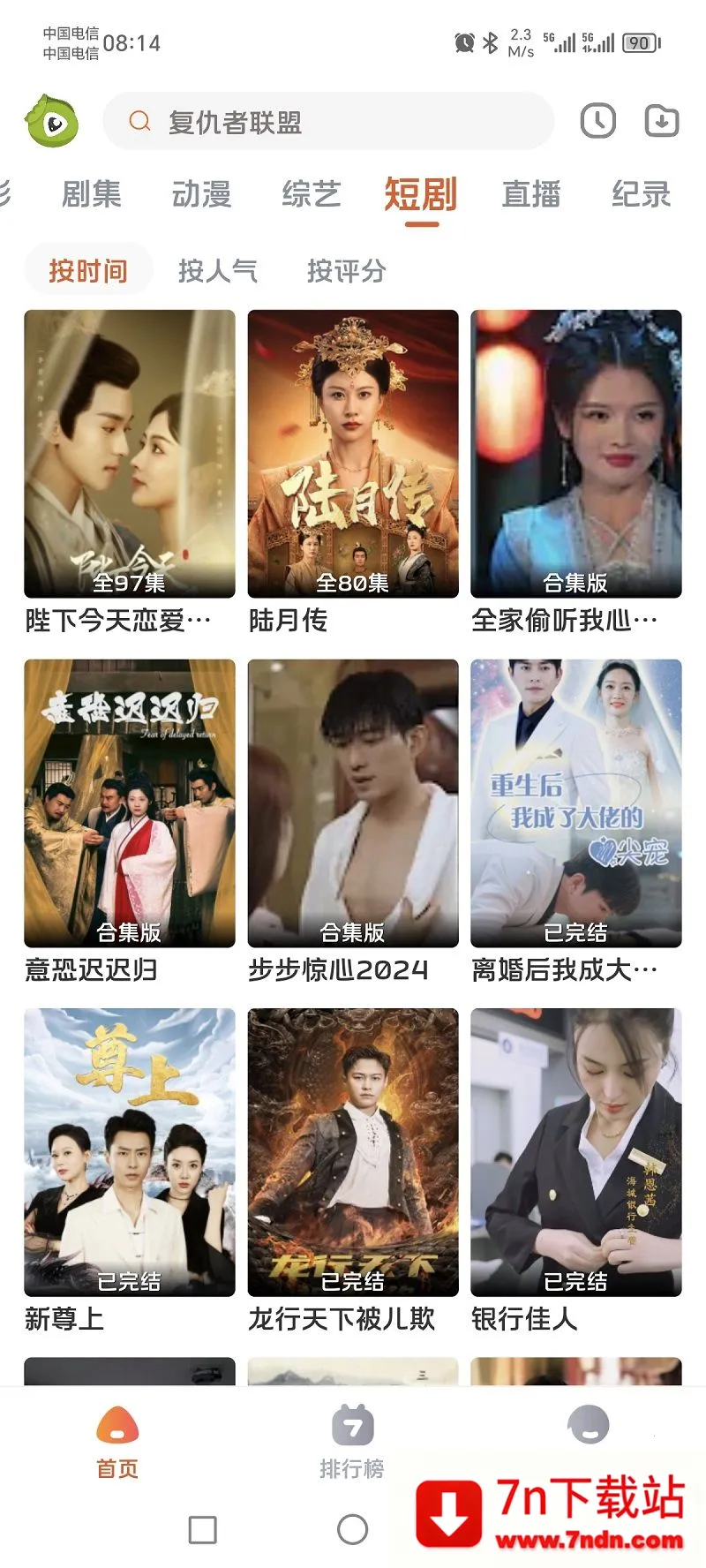Open 银行佳人 drama details

pyautogui.click(x=575, y=1150)
